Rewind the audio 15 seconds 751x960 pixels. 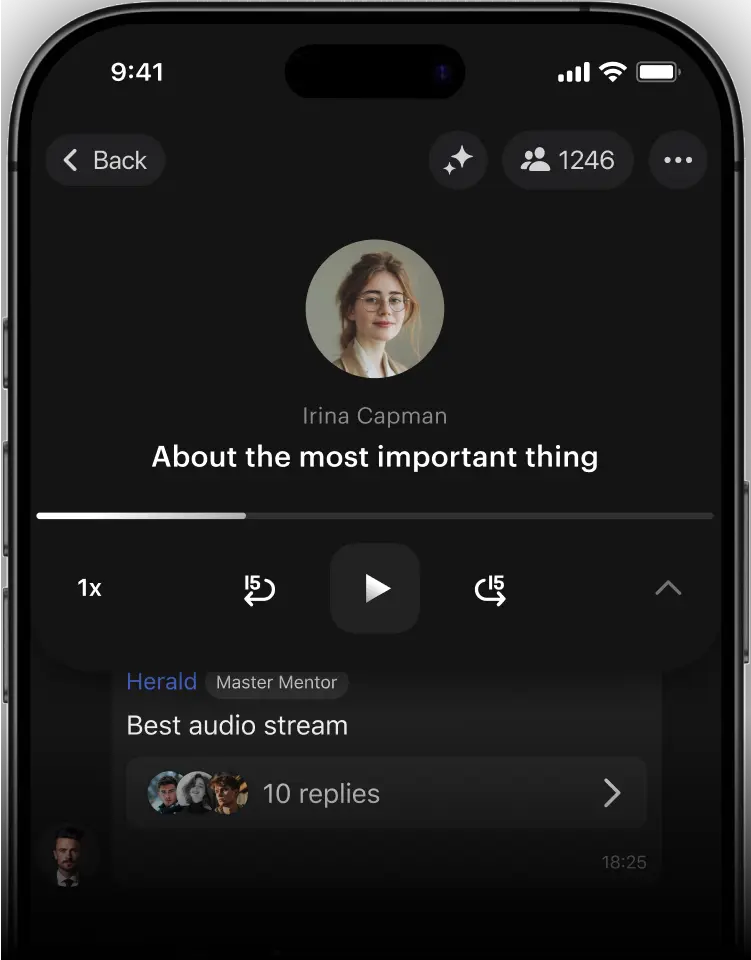[259, 589]
